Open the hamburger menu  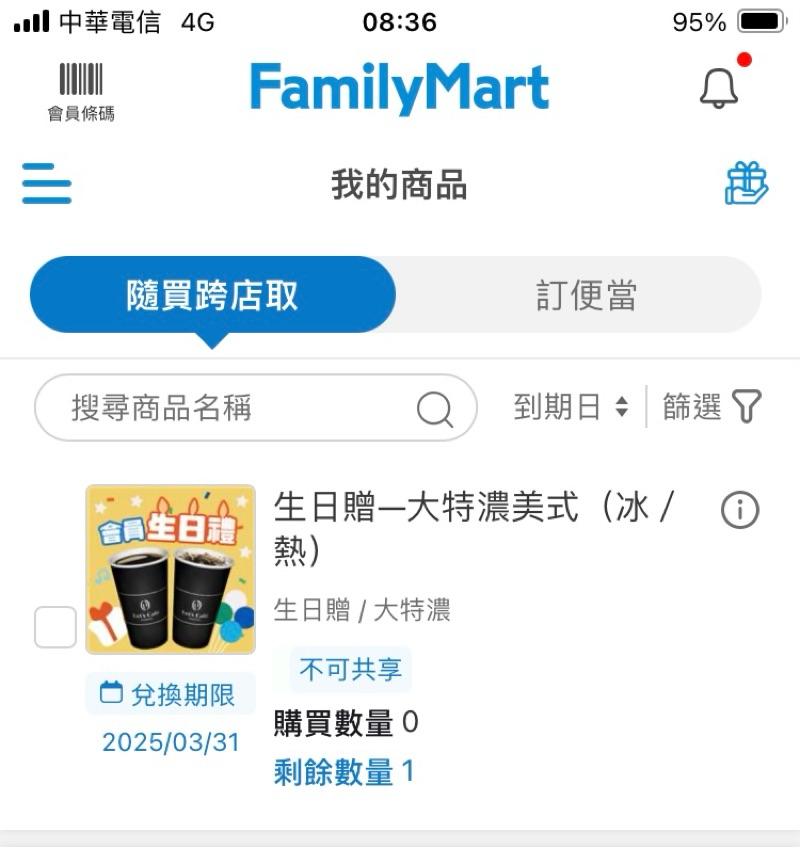(47, 185)
